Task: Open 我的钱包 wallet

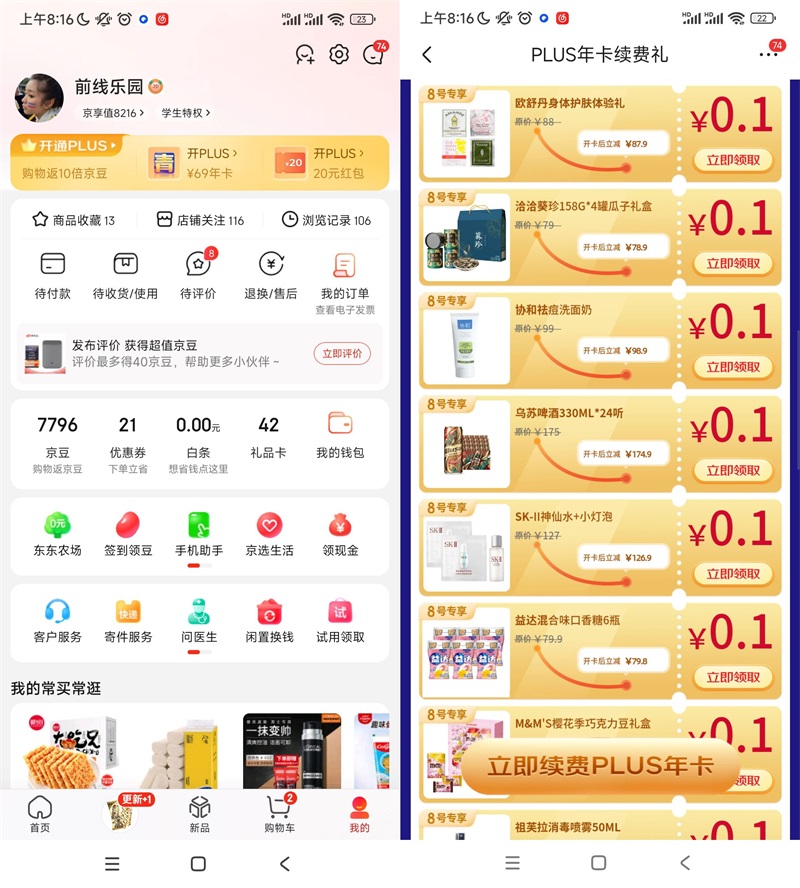Action: (340, 436)
